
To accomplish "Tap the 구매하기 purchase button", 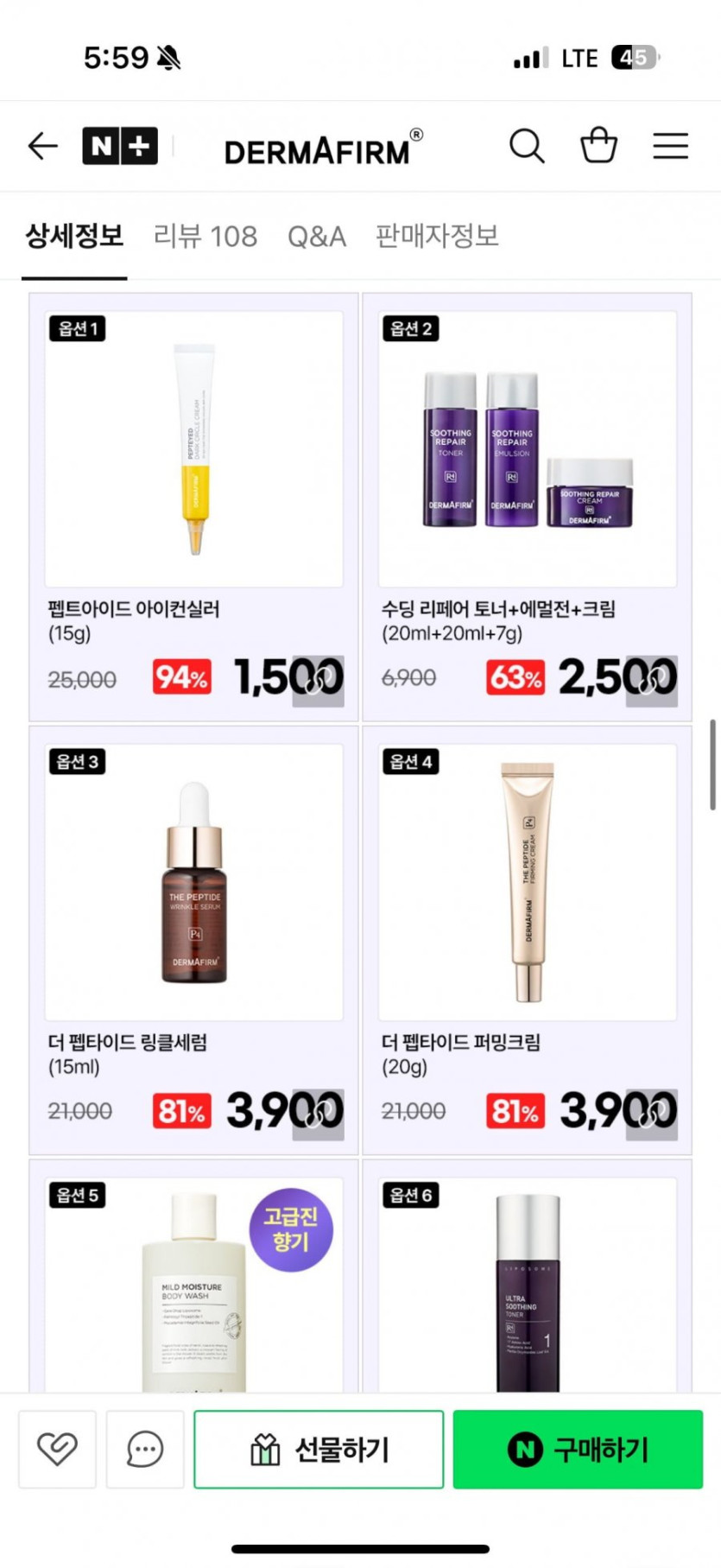I will [x=578, y=1449].
